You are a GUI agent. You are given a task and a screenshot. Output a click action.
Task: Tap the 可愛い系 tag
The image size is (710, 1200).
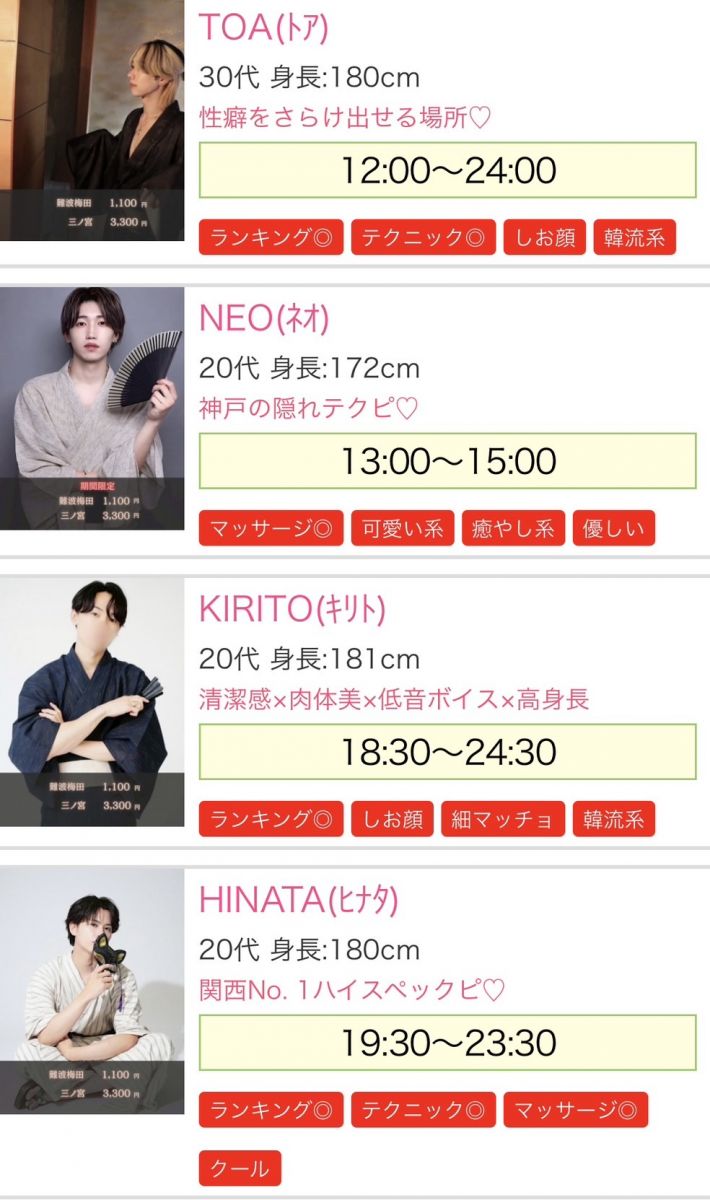point(402,528)
